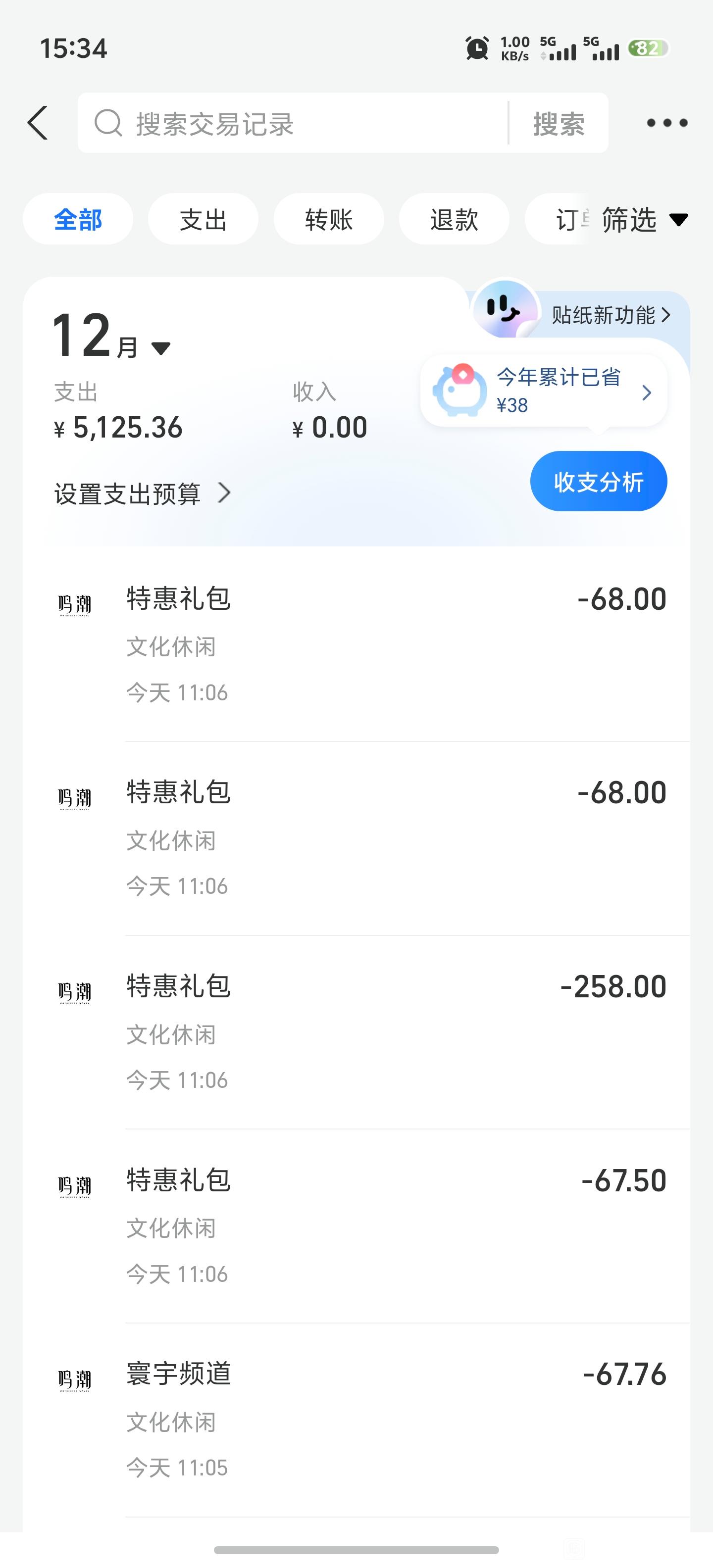
Task: Switch to the 支出 tab
Action: (203, 219)
